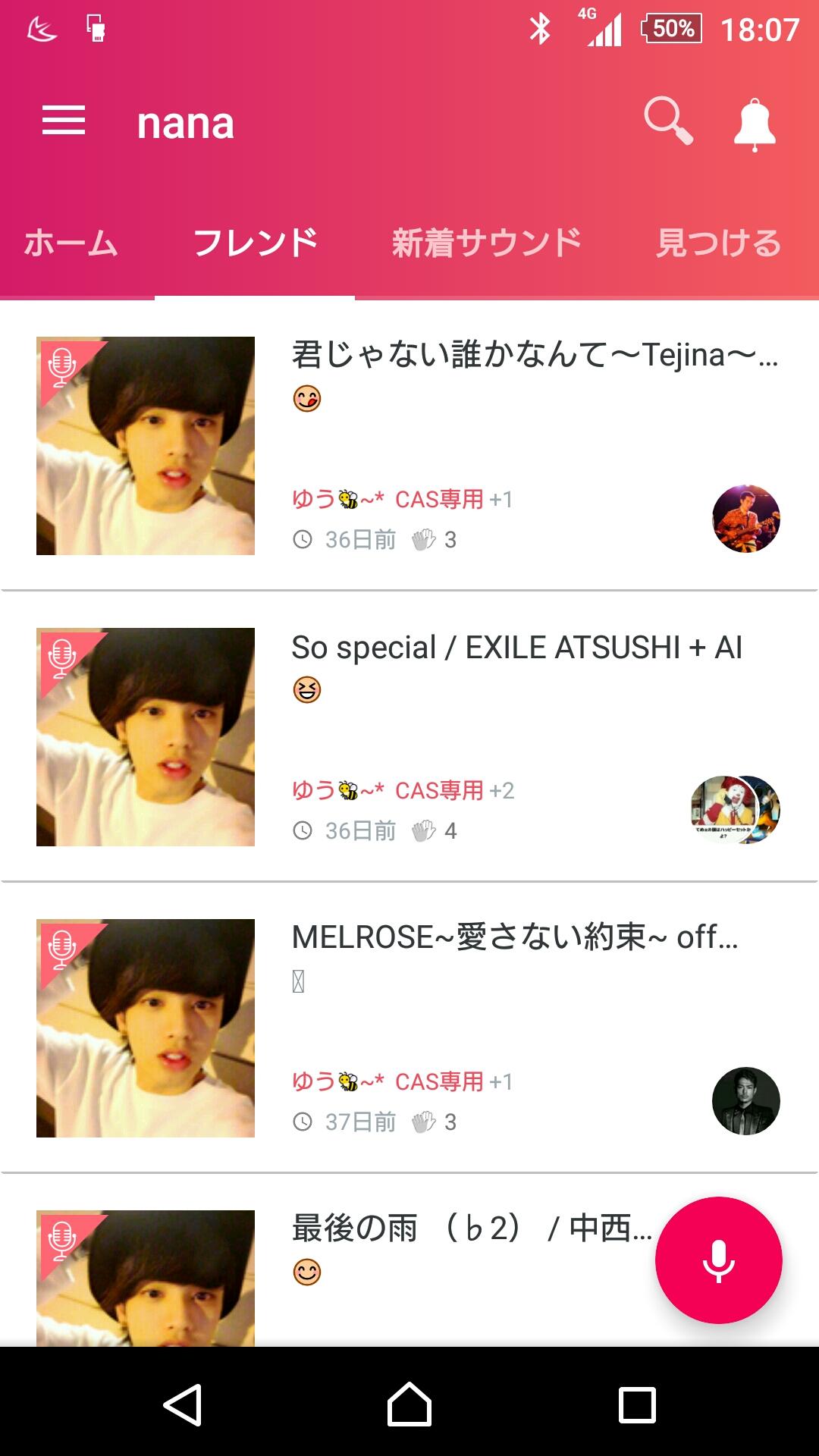View the guitarist avatar on the Tejina post
This screenshot has width=819, height=1456.
(x=746, y=519)
